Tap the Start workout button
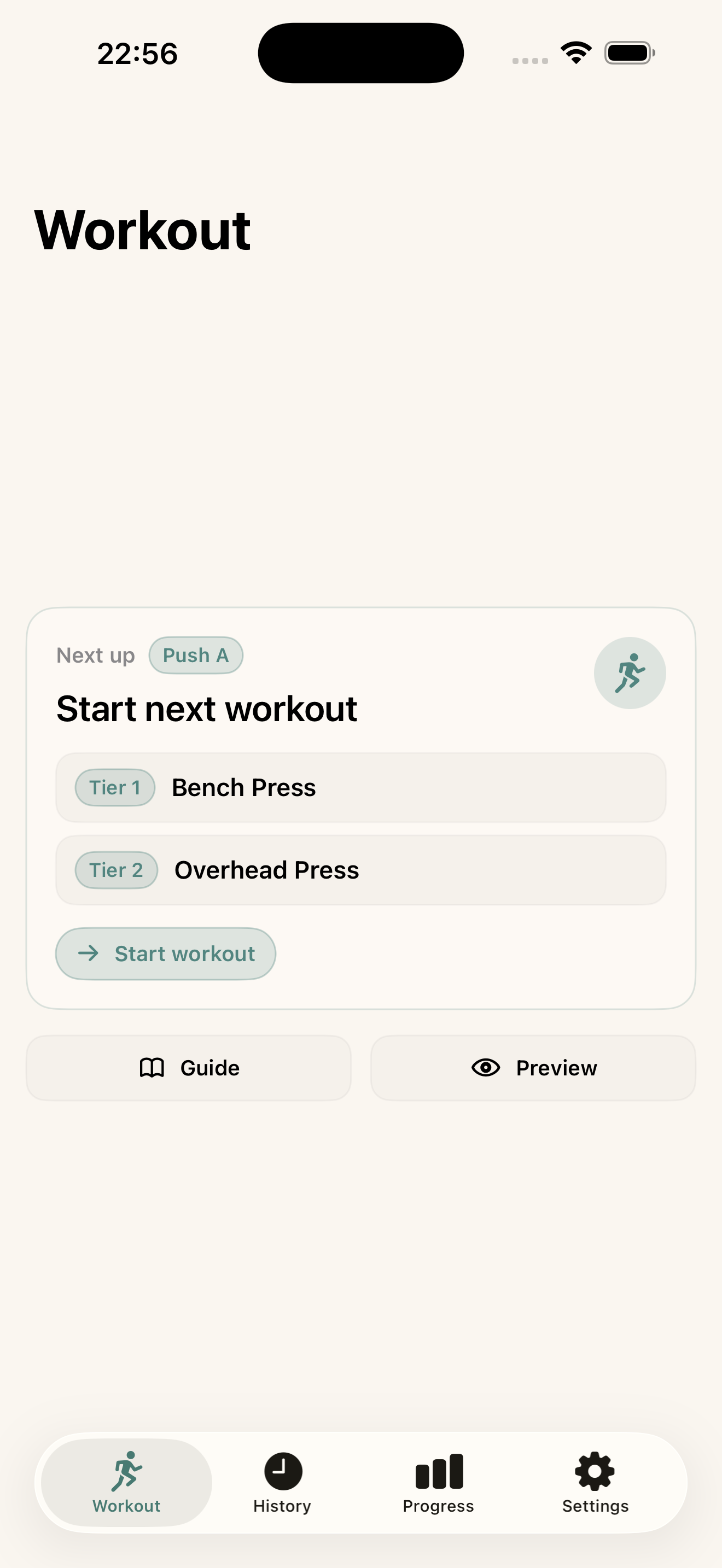The image size is (722, 1568). click(x=166, y=953)
